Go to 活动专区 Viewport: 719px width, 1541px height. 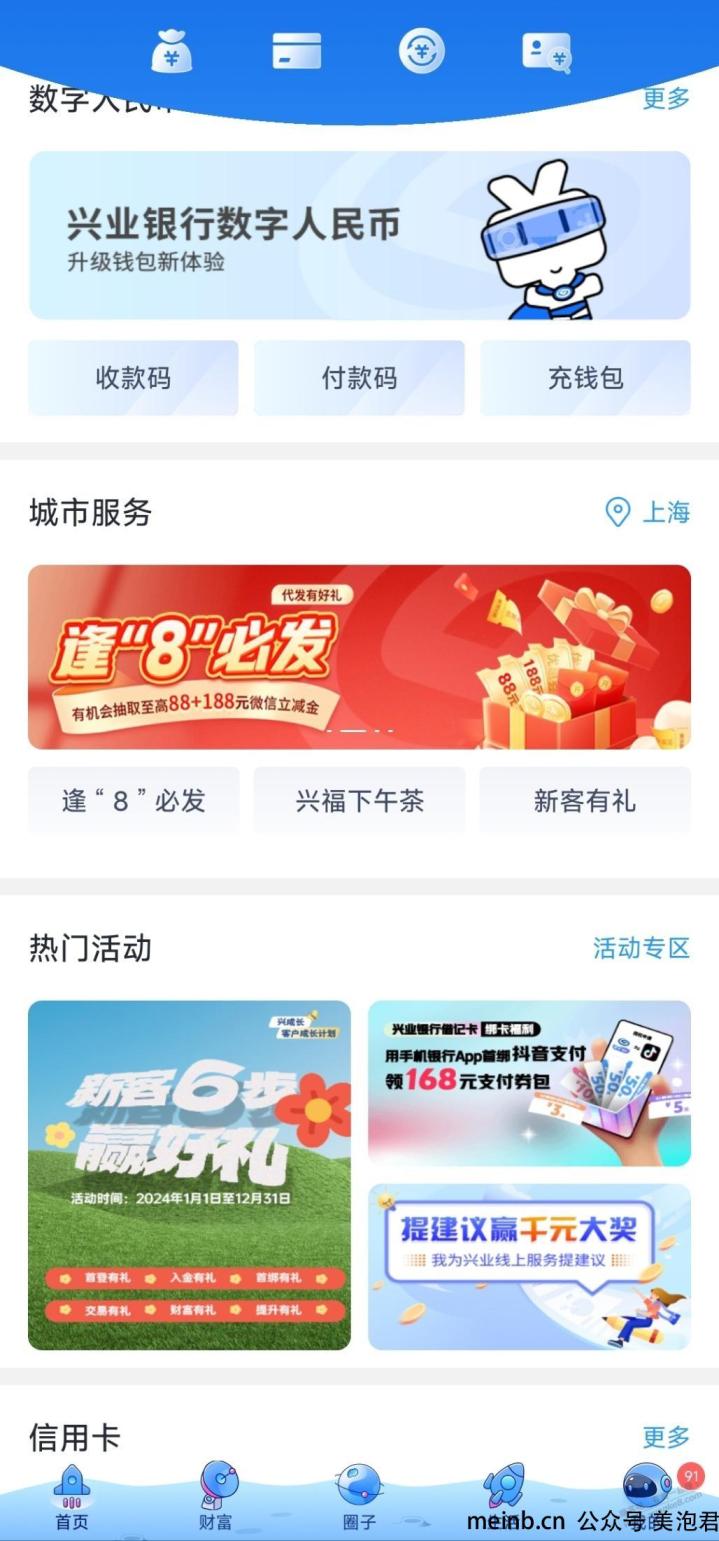641,948
